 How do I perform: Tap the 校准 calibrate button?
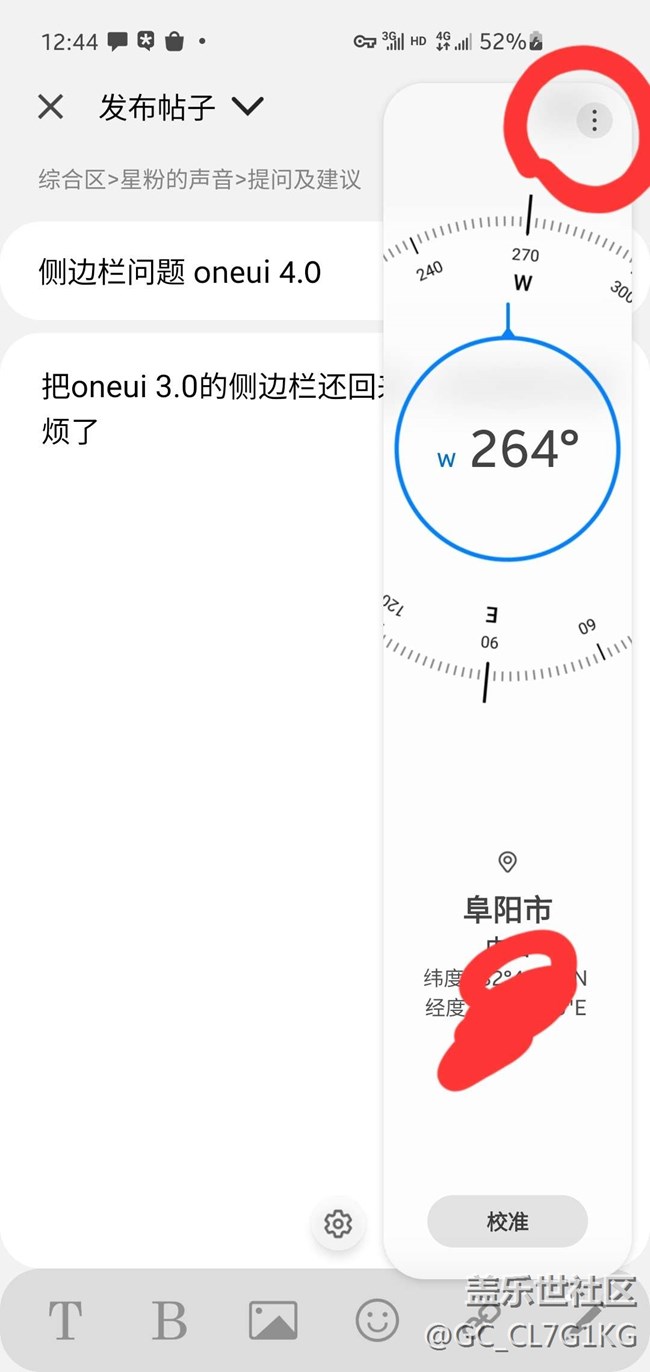click(x=507, y=1221)
